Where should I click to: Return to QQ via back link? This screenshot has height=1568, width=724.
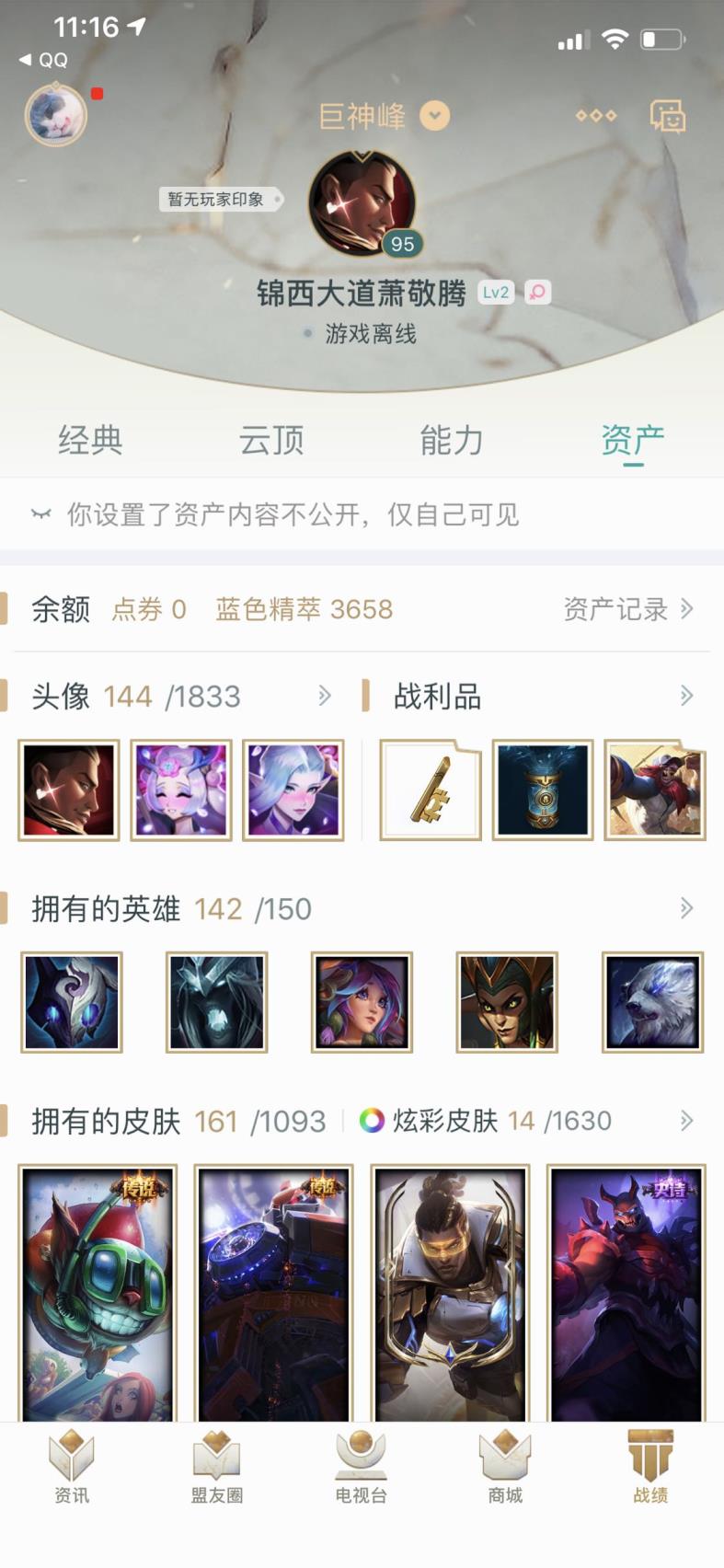click(x=43, y=60)
